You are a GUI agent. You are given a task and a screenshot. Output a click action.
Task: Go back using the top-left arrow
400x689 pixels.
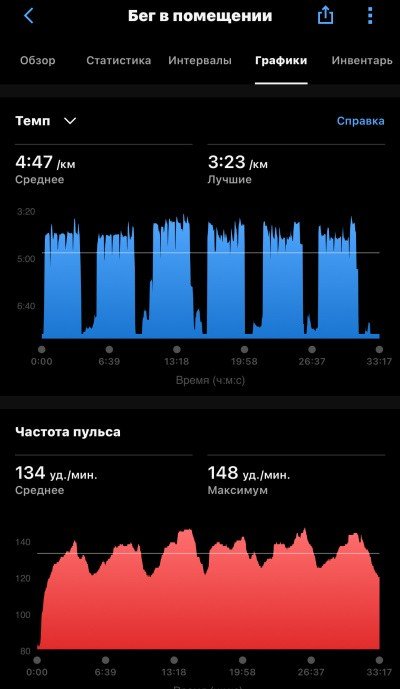[x=29, y=16]
